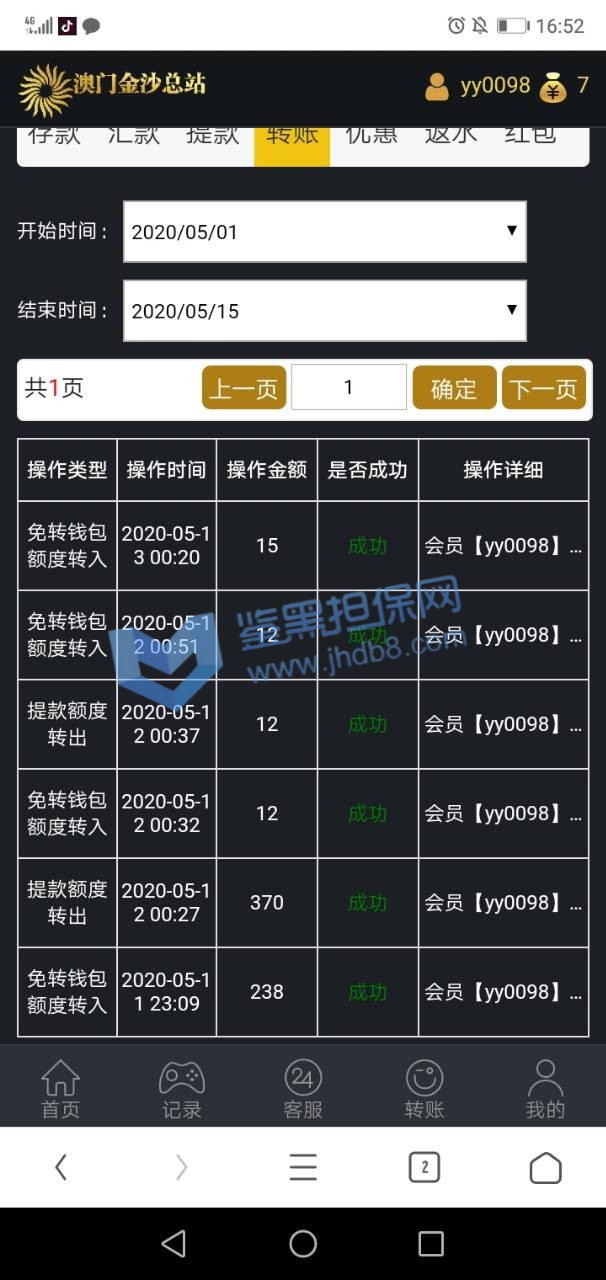Open the browser tabs switcher
The image size is (606, 1280).
[x=424, y=1167]
